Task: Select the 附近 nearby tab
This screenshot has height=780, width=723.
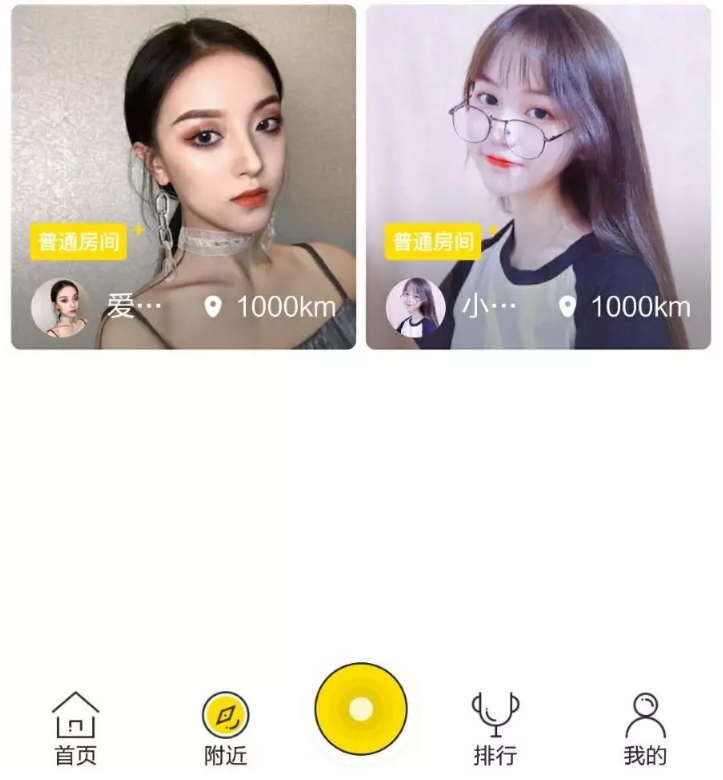Action: point(225,729)
